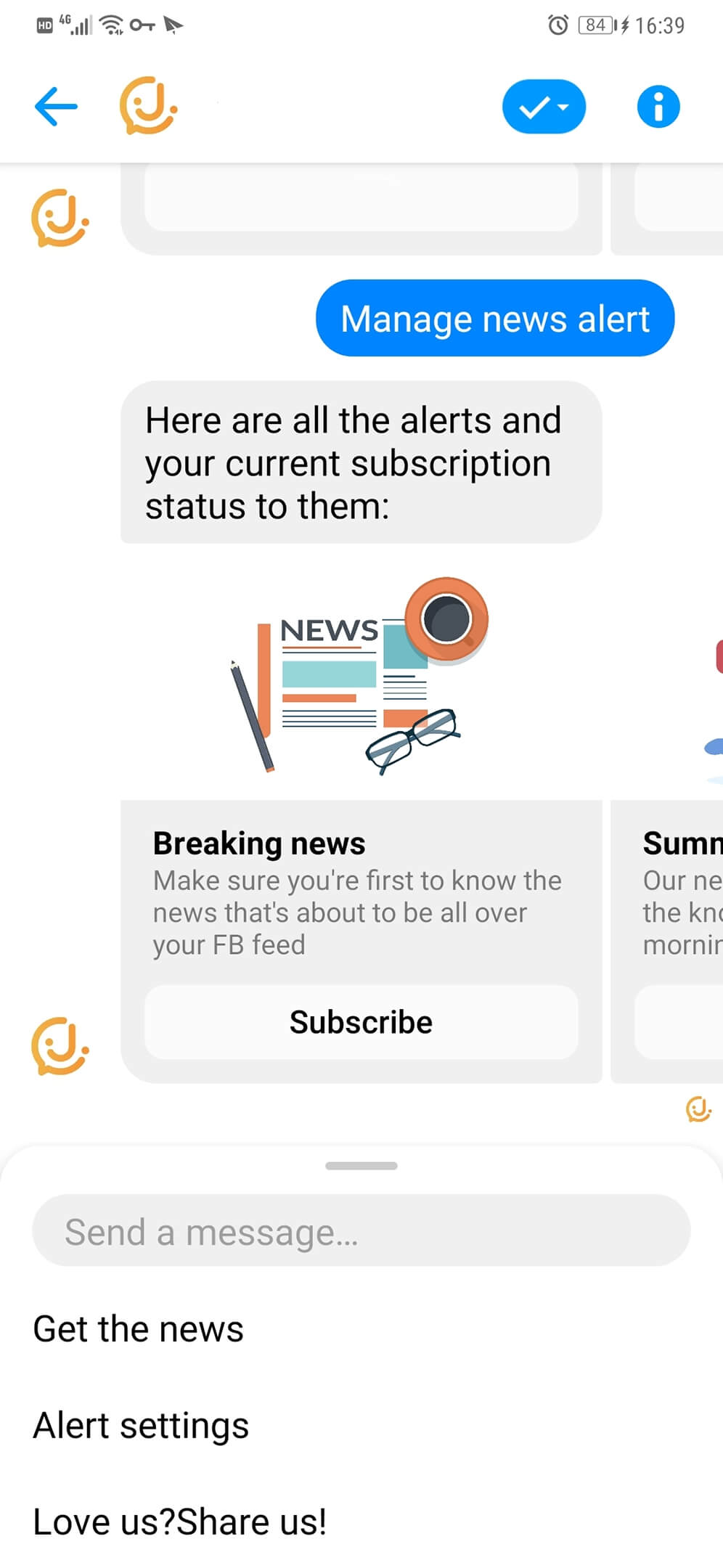Subscribe to Breaking news alerts
The width and height of the screenshot is (723, 1568).
361,1022
